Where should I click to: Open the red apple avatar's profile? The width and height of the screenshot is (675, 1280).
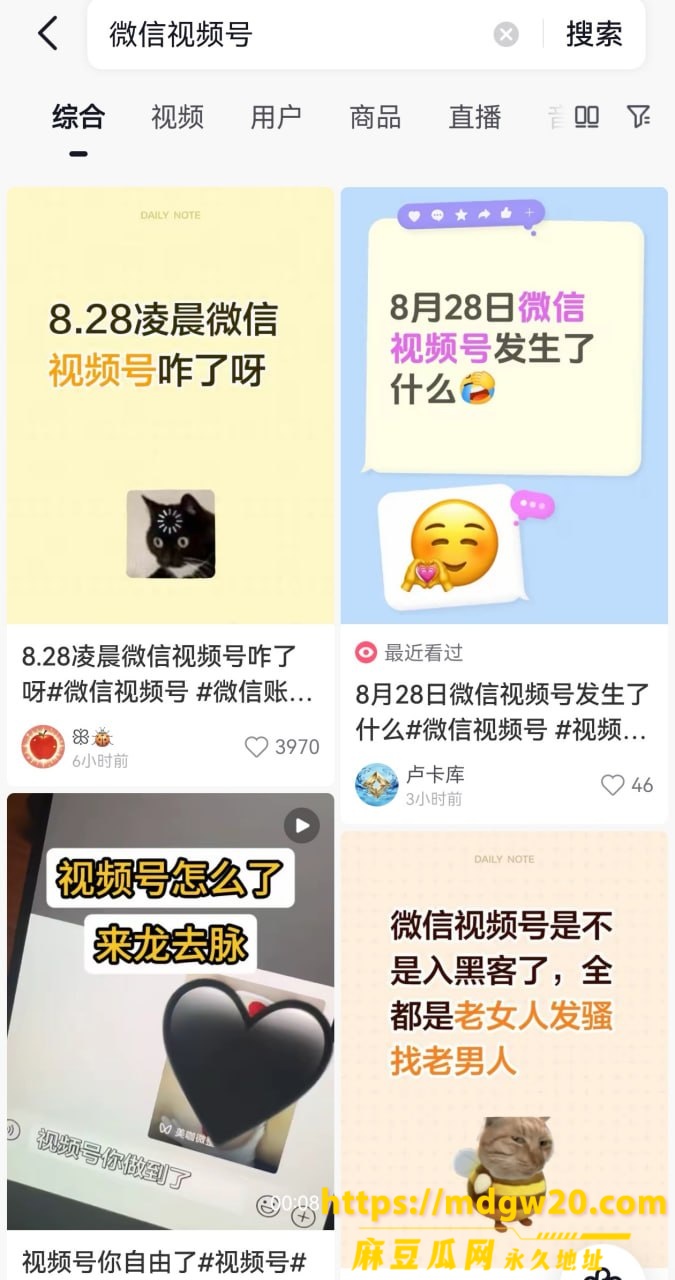coord(43,747)
